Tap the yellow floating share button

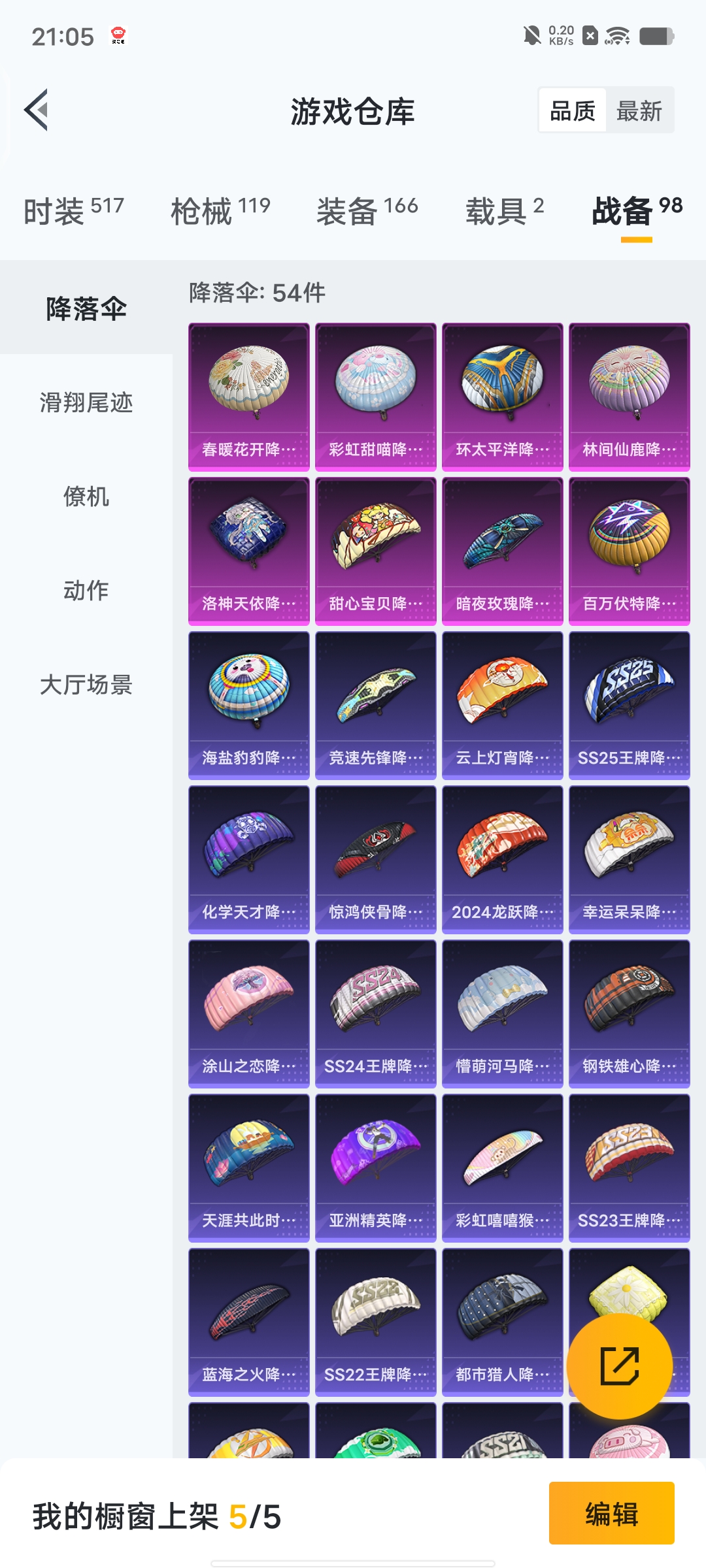point(619,1366)
